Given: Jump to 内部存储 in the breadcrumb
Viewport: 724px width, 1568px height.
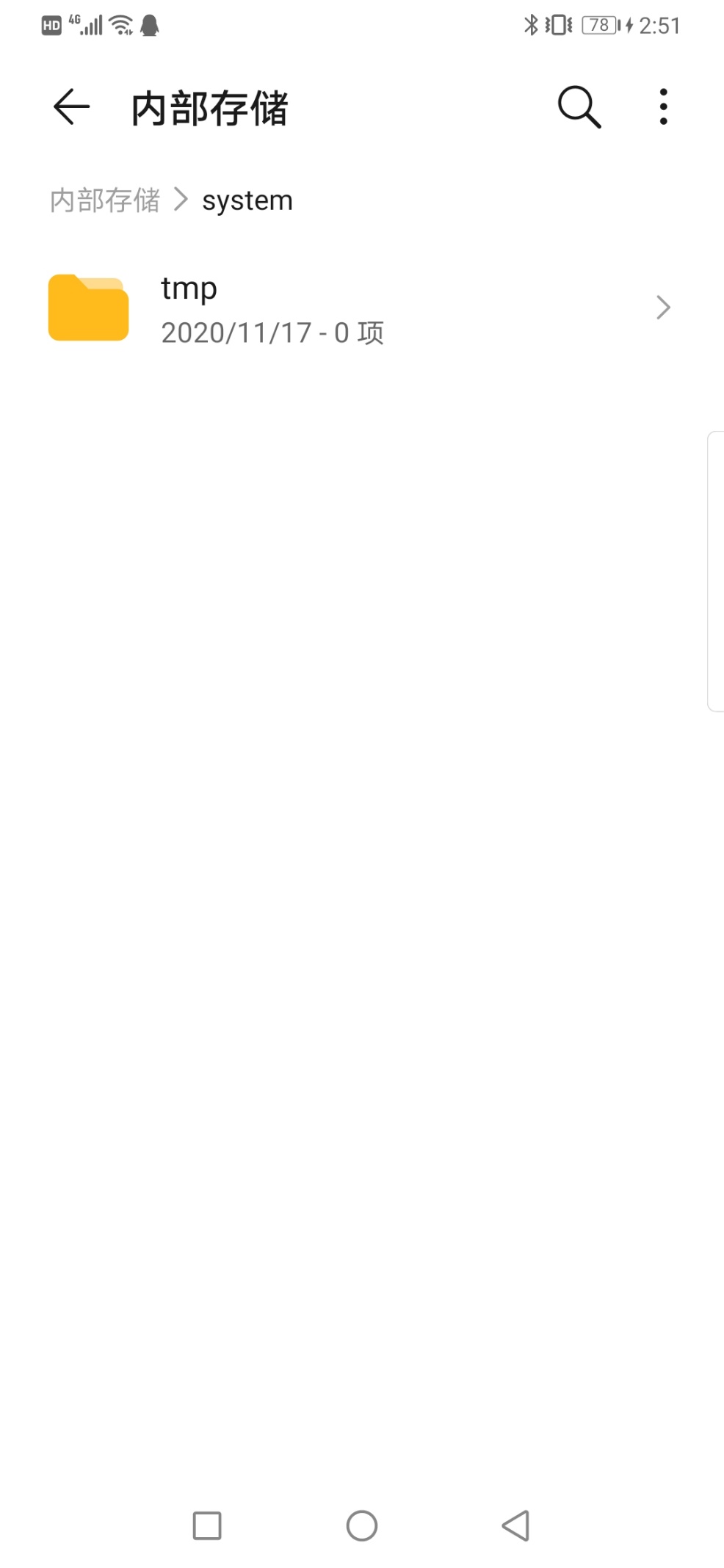Looking at the screenshot, I should coord(104,200).
